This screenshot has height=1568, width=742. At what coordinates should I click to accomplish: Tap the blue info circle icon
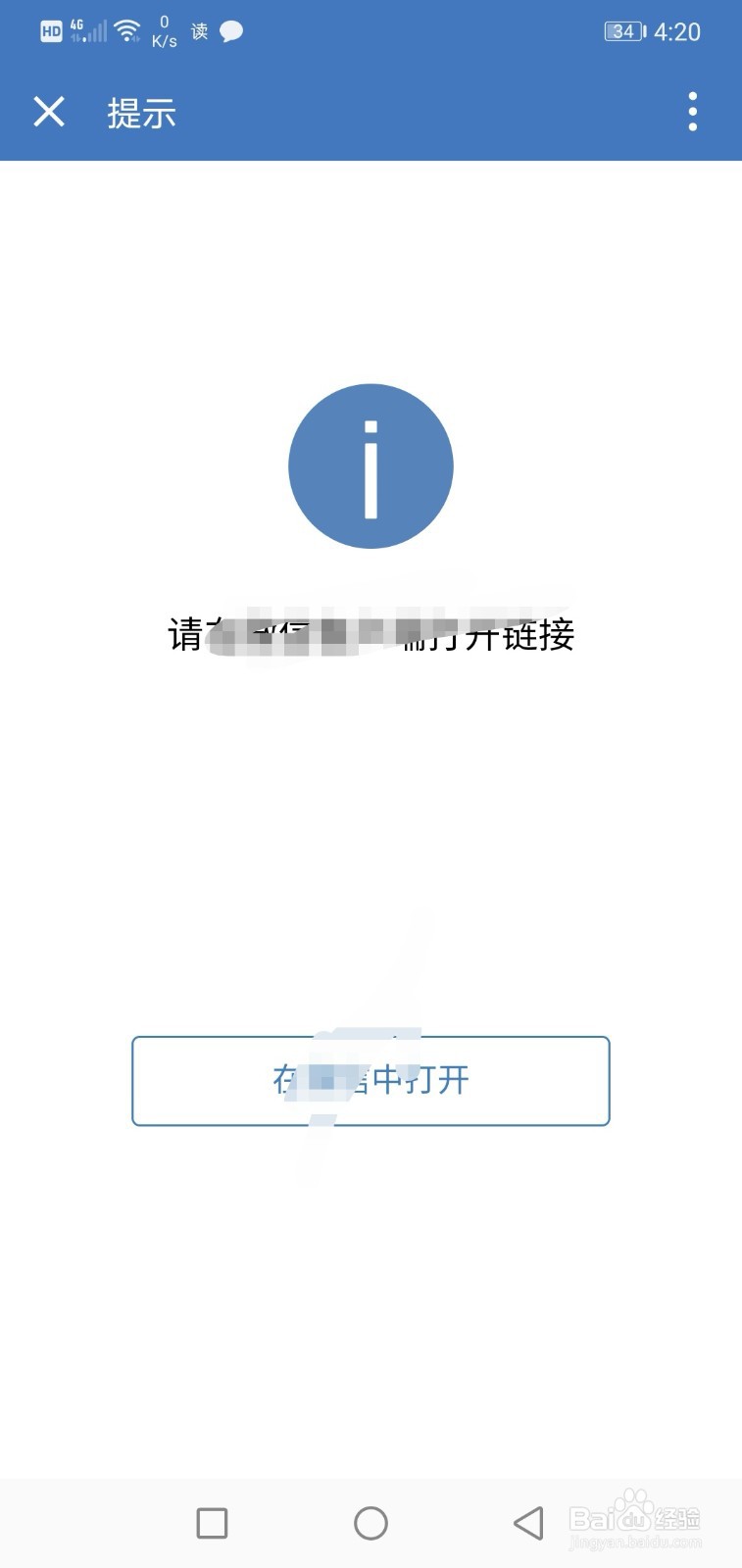coord(371,466)
